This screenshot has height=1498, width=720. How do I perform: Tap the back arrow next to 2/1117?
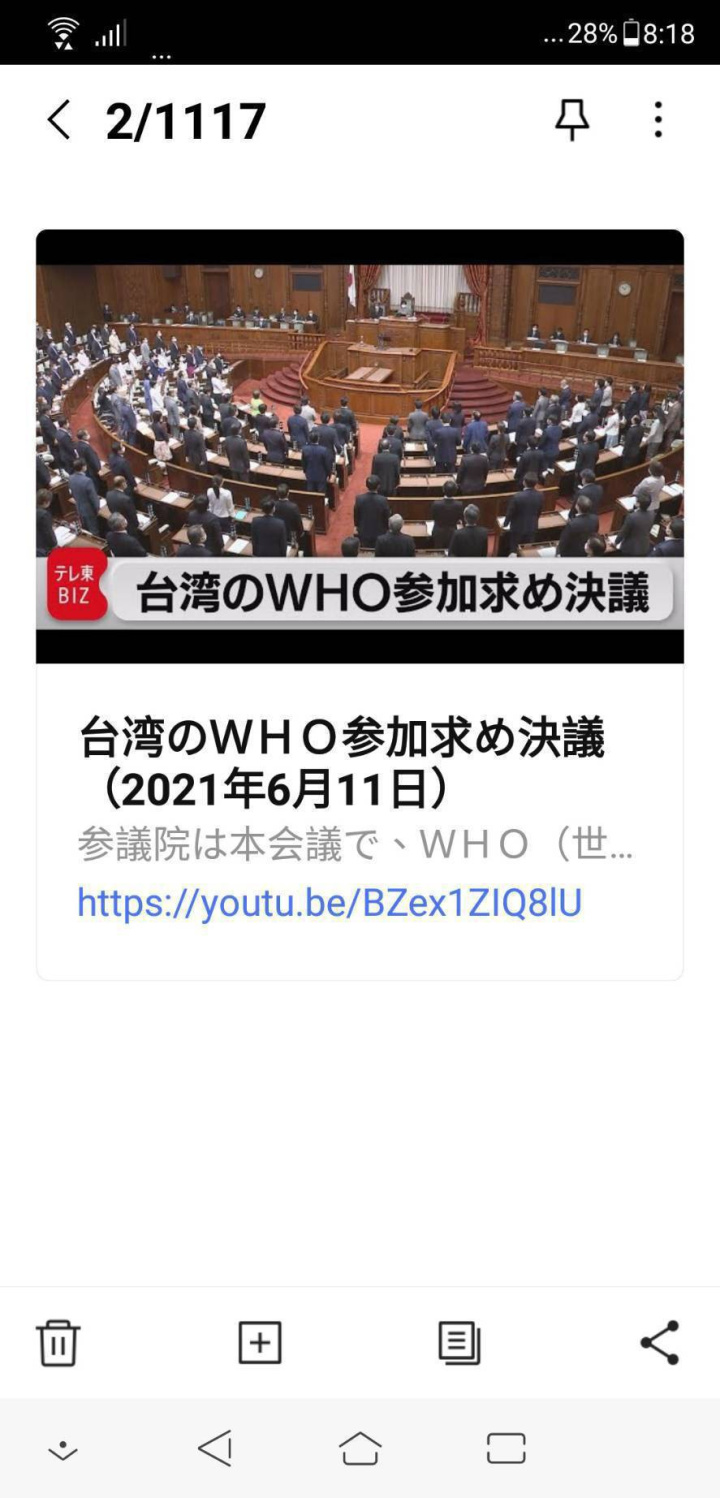(57, 120)
